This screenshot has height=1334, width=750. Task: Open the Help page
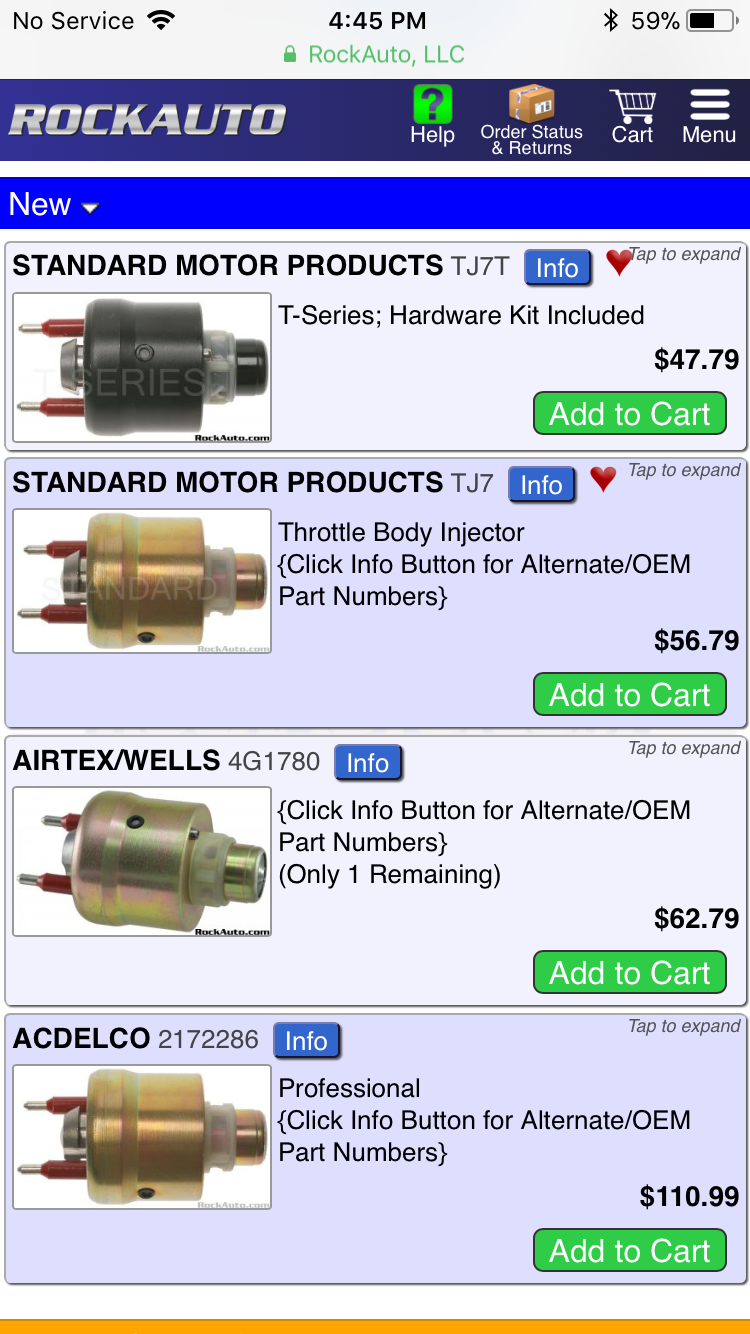432,116
